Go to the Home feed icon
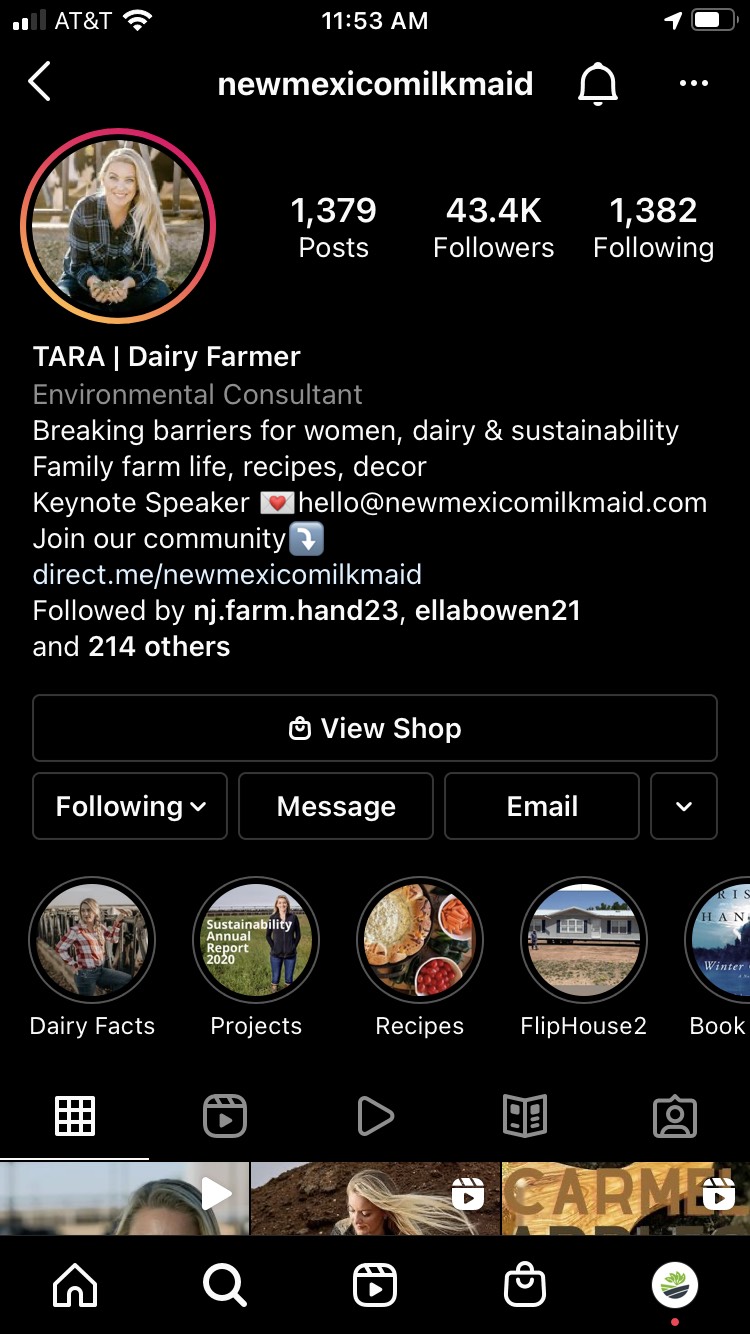 (75, 1286)
